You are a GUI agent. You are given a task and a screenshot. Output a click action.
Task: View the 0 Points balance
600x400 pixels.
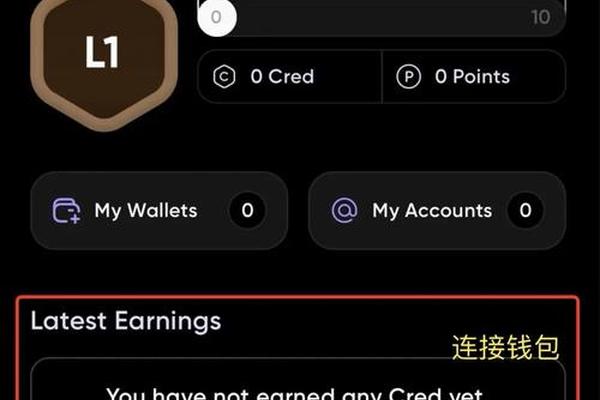473,77
